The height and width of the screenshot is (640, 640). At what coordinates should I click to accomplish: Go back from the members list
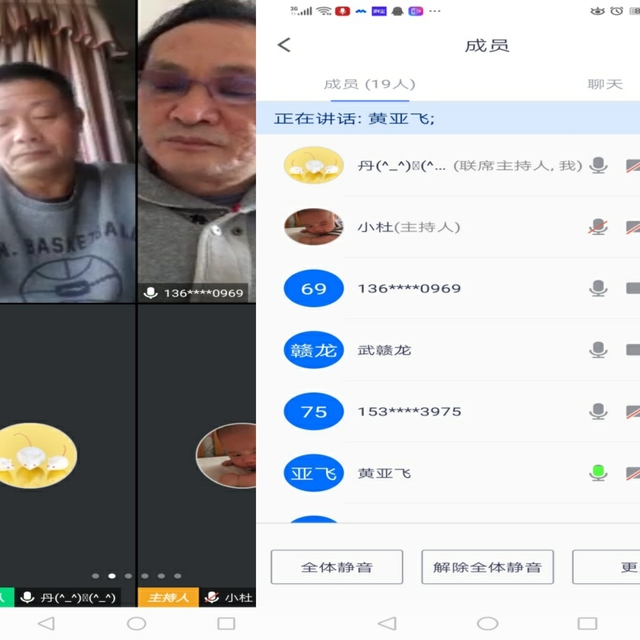(284, 45)
